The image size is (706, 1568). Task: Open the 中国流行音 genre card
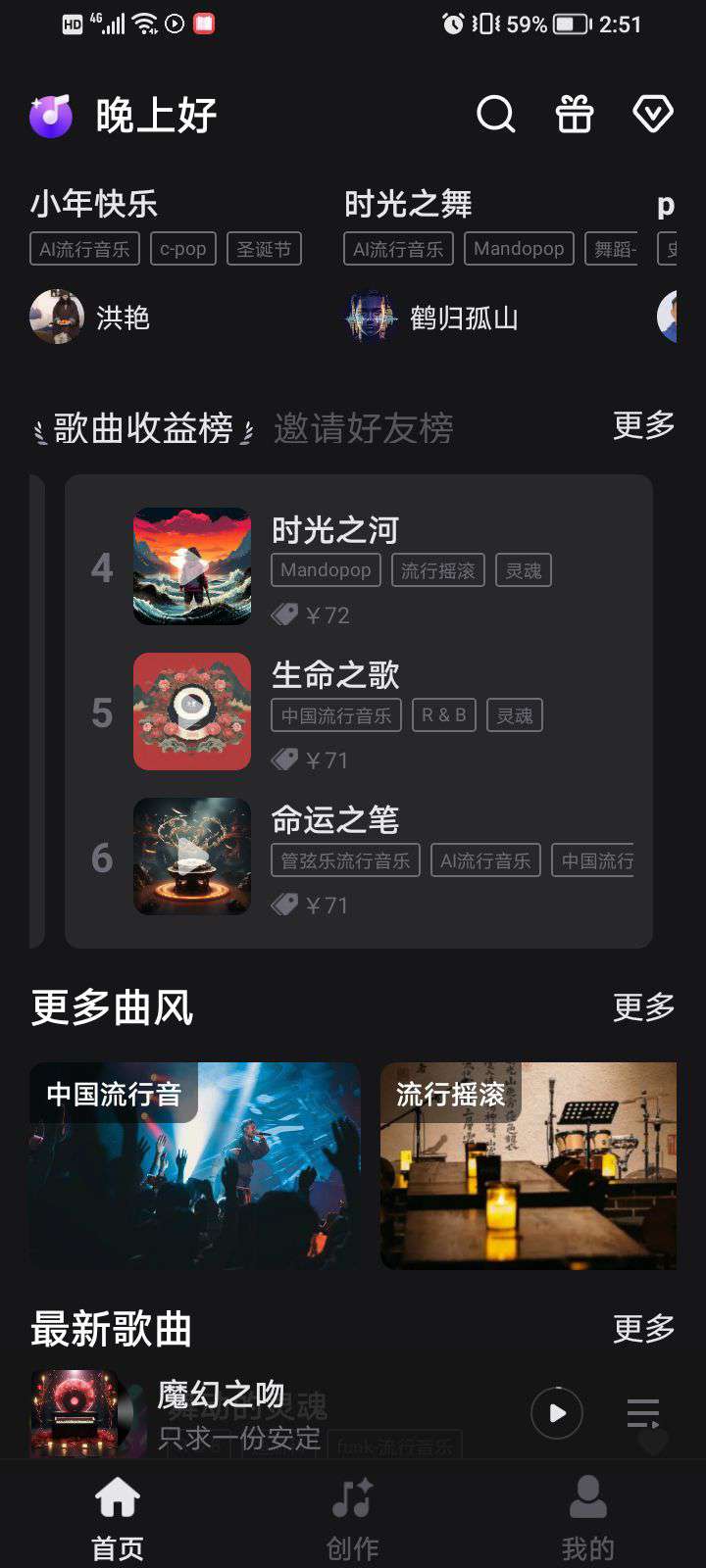point(195,1165)
